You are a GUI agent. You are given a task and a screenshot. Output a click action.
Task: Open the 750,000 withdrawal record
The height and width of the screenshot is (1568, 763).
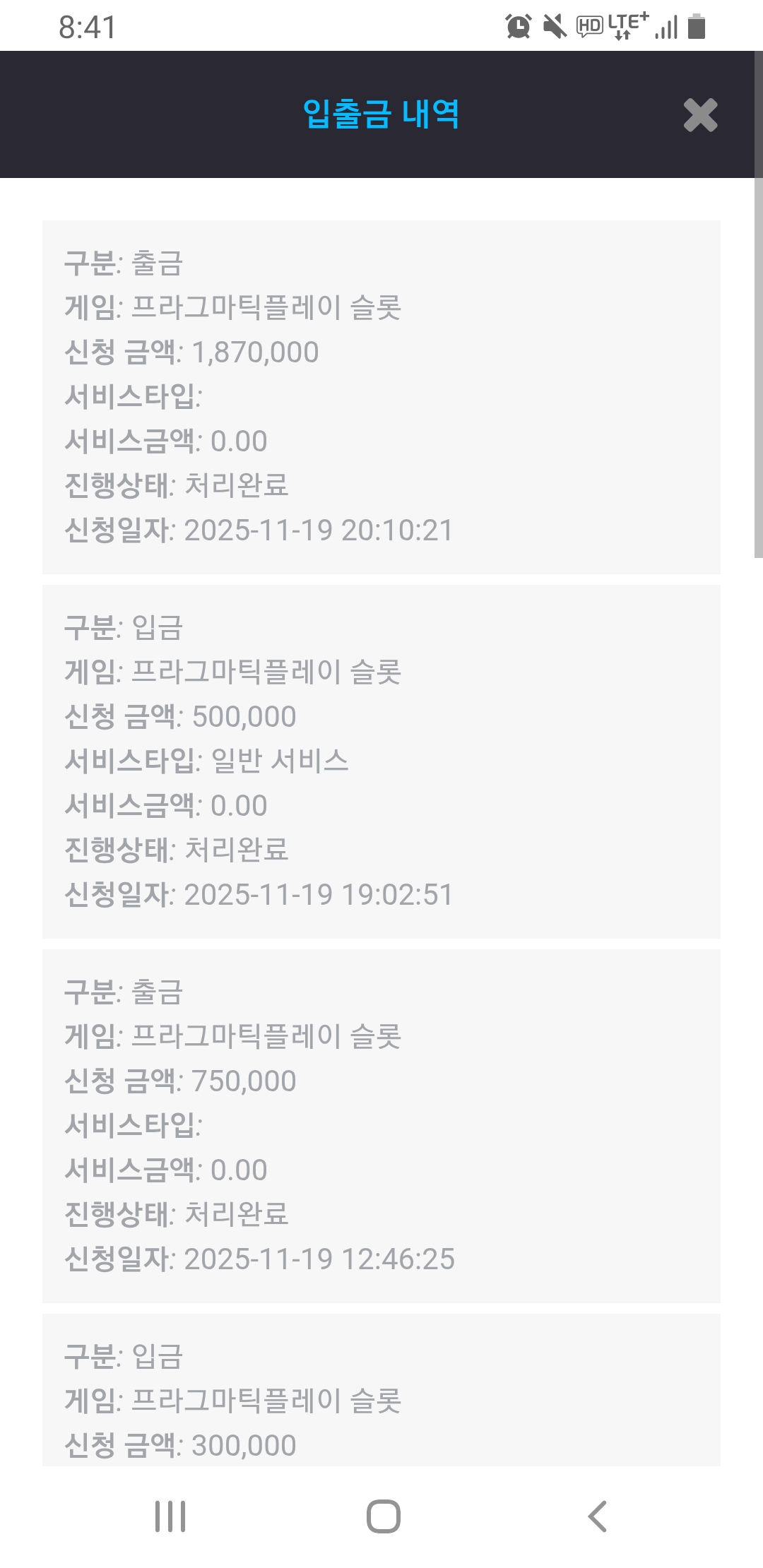(x=381, y=1123)
